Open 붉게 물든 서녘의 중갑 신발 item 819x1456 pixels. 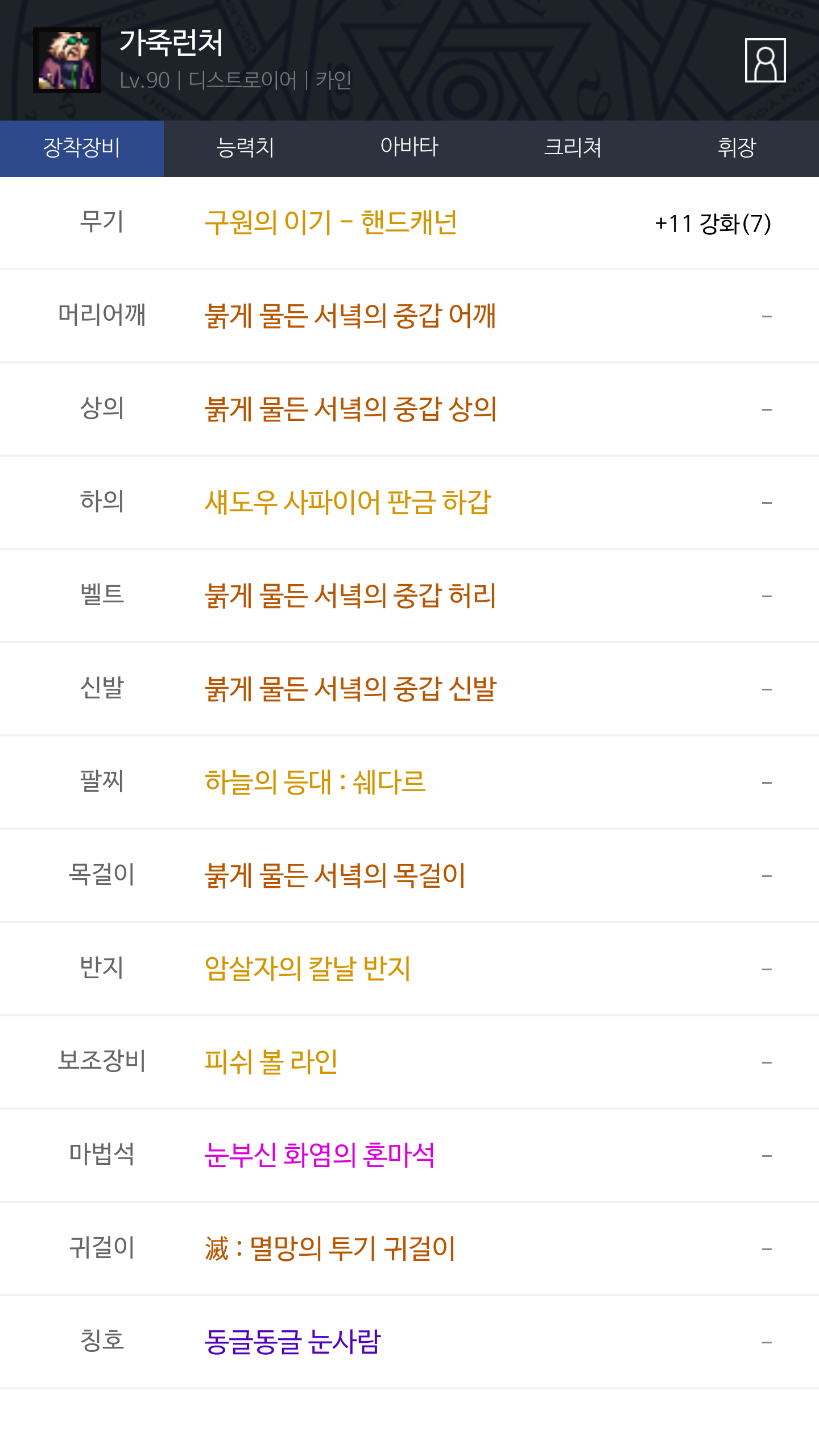pos(350,689)
